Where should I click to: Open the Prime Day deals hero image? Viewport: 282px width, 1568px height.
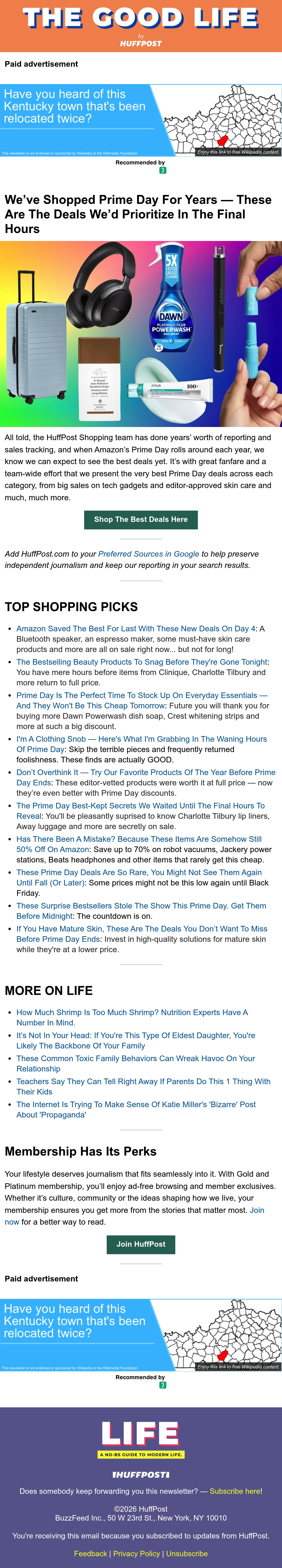pos(141,334)
